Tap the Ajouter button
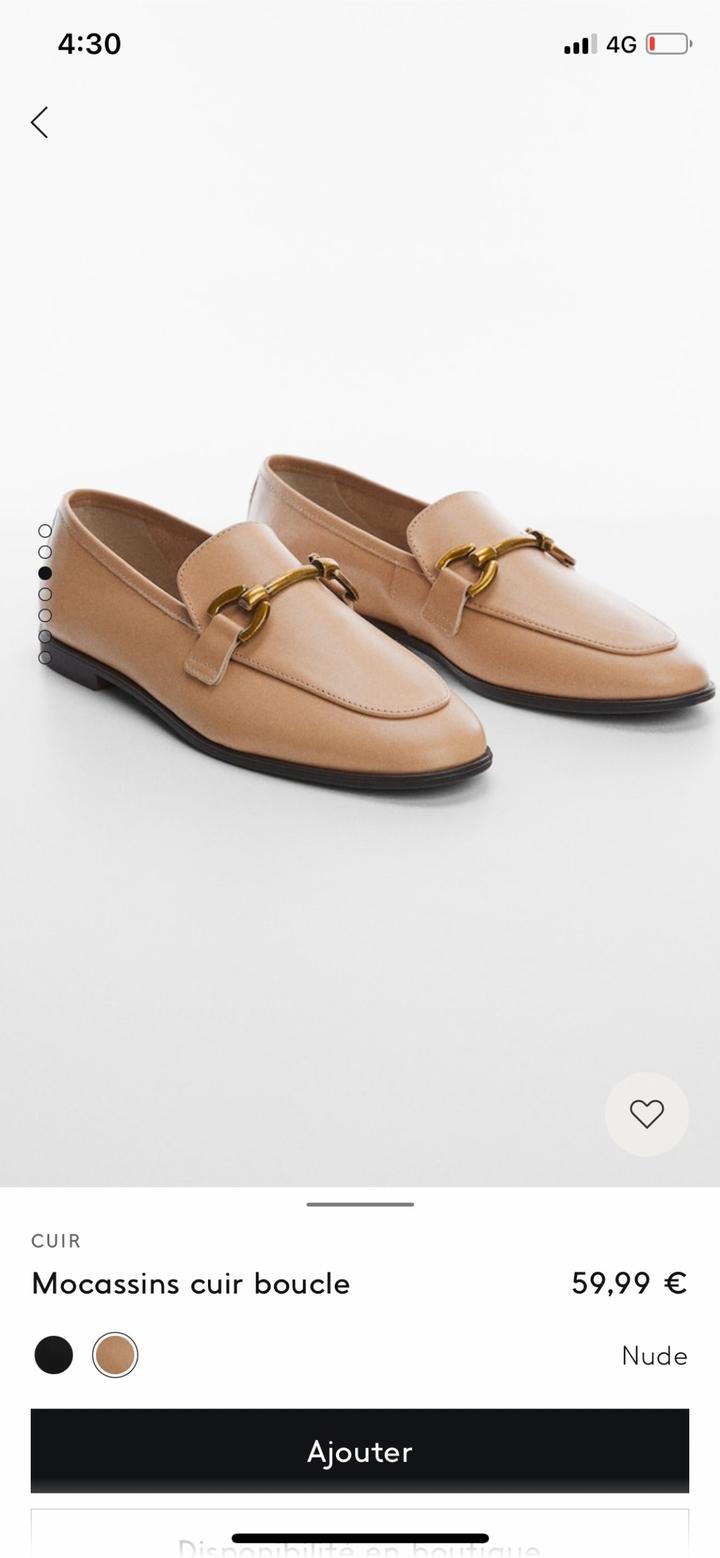The height and width of the screenshot is (1558, 720). pos(360,1450)
